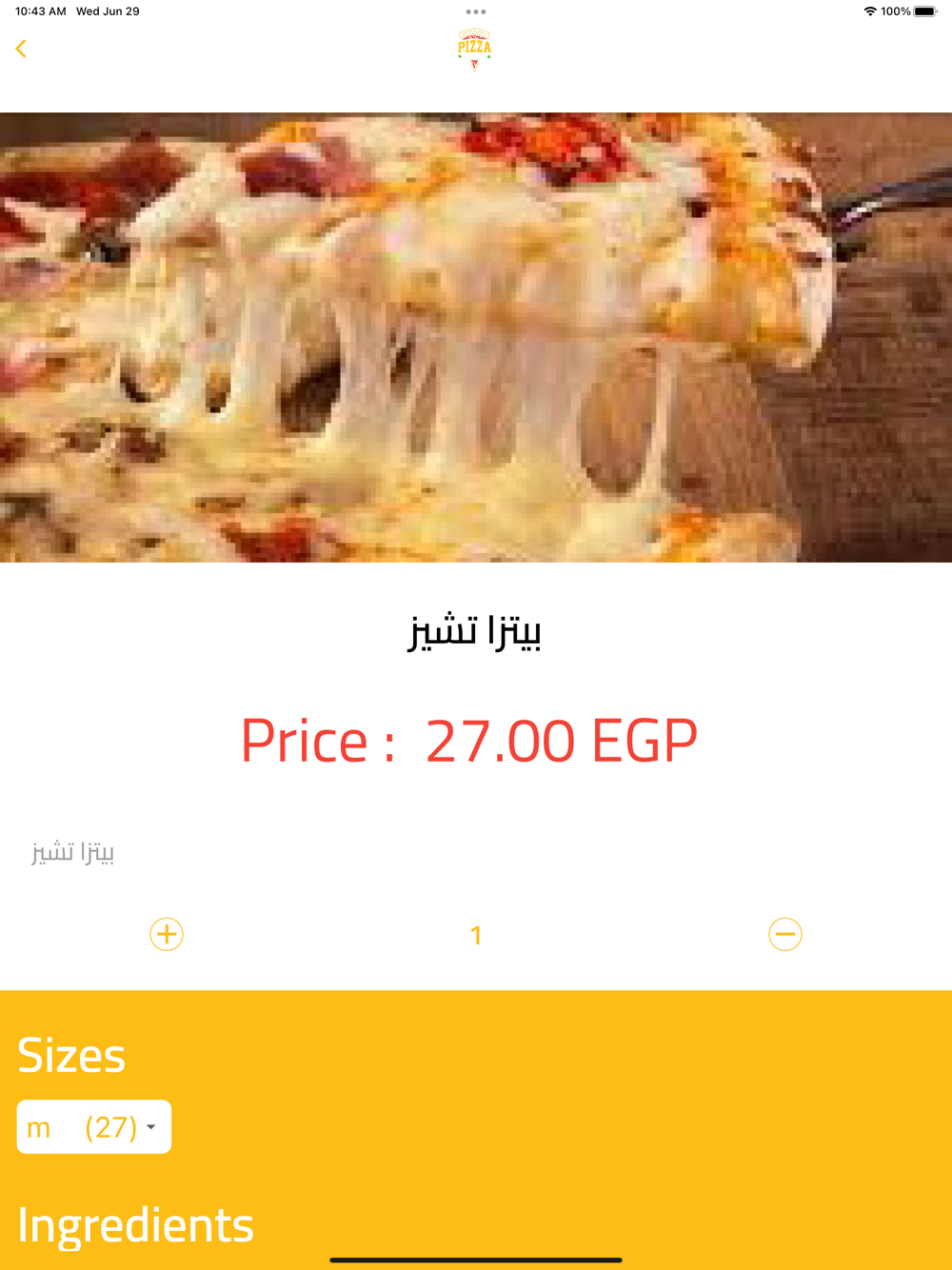Decrease quantity with the minus button
The image size is (952, 1270).
point(784,934)
